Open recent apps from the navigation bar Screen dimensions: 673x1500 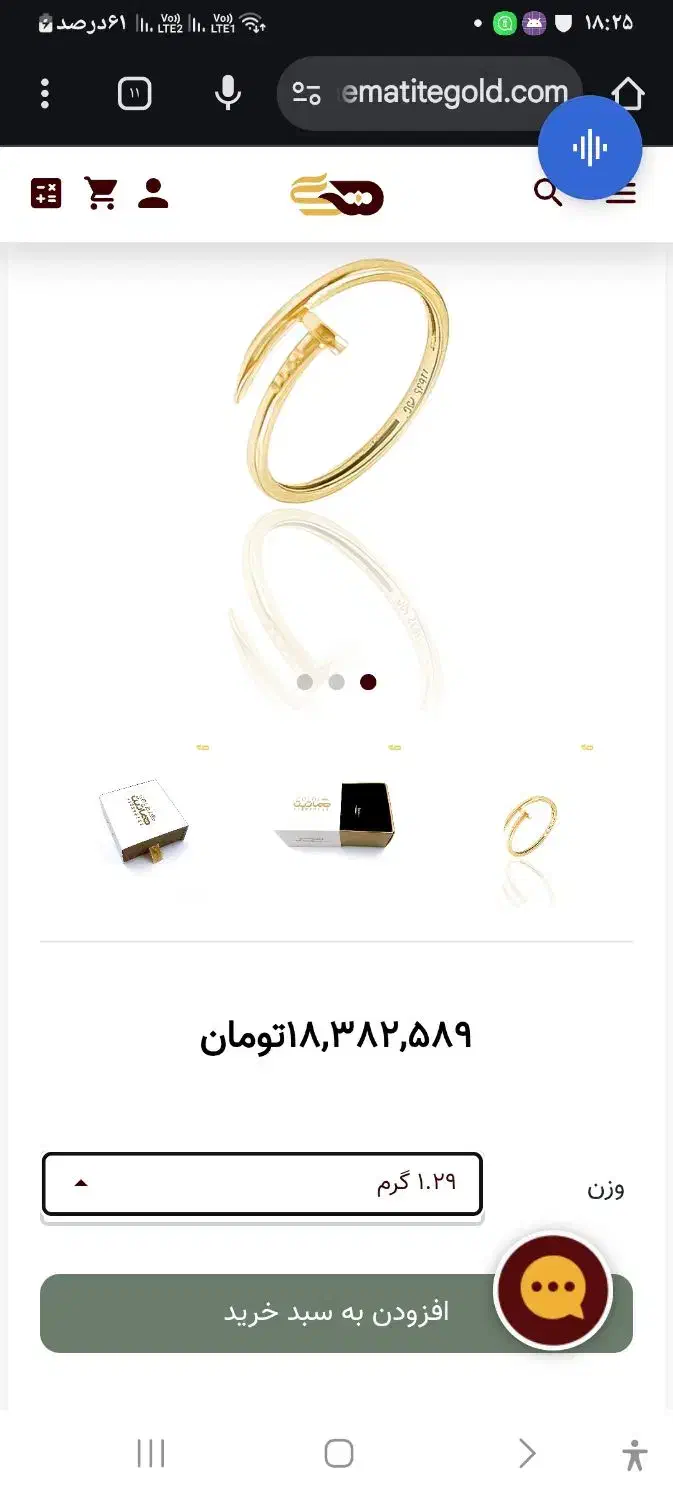tap(151, 1453)
